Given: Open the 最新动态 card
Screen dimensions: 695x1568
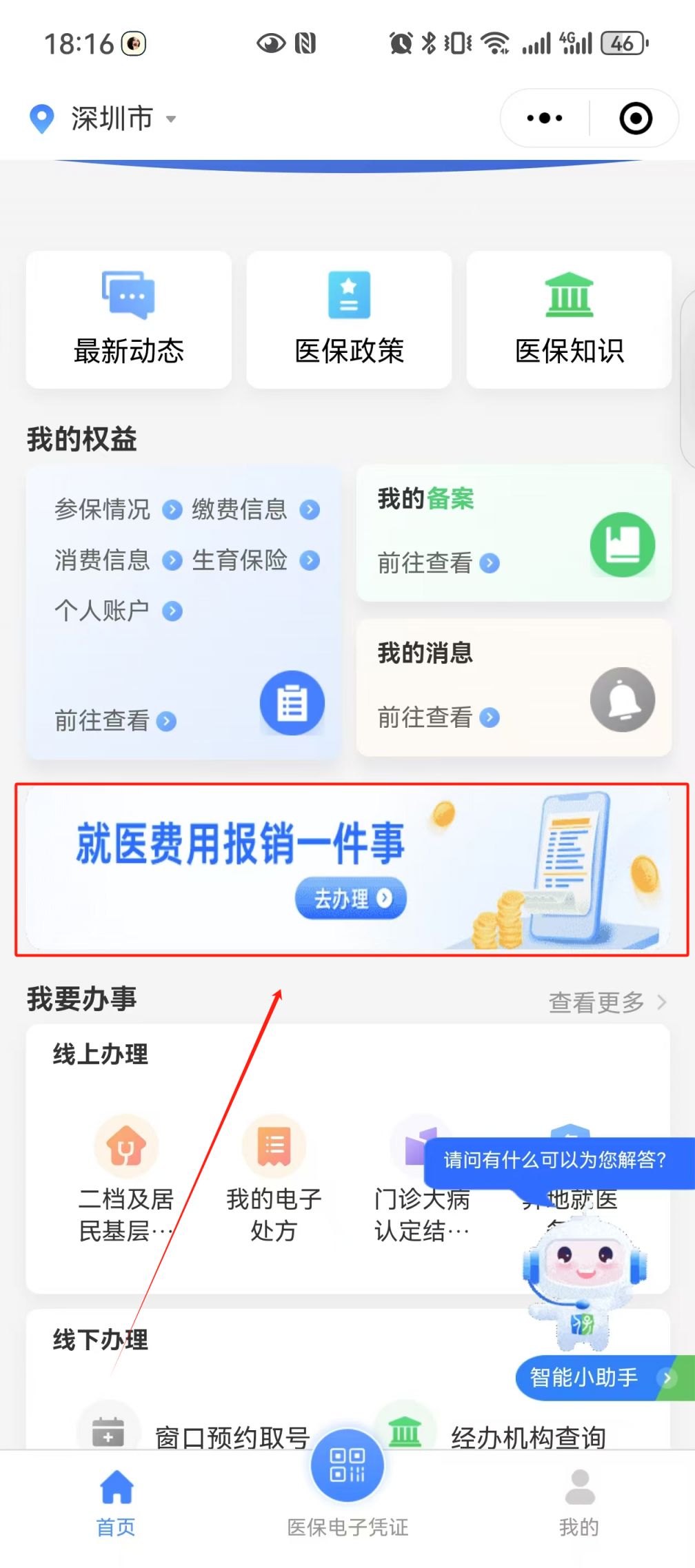Looking at the screenshot, I should pyautogui.click(x=129, y=320).
